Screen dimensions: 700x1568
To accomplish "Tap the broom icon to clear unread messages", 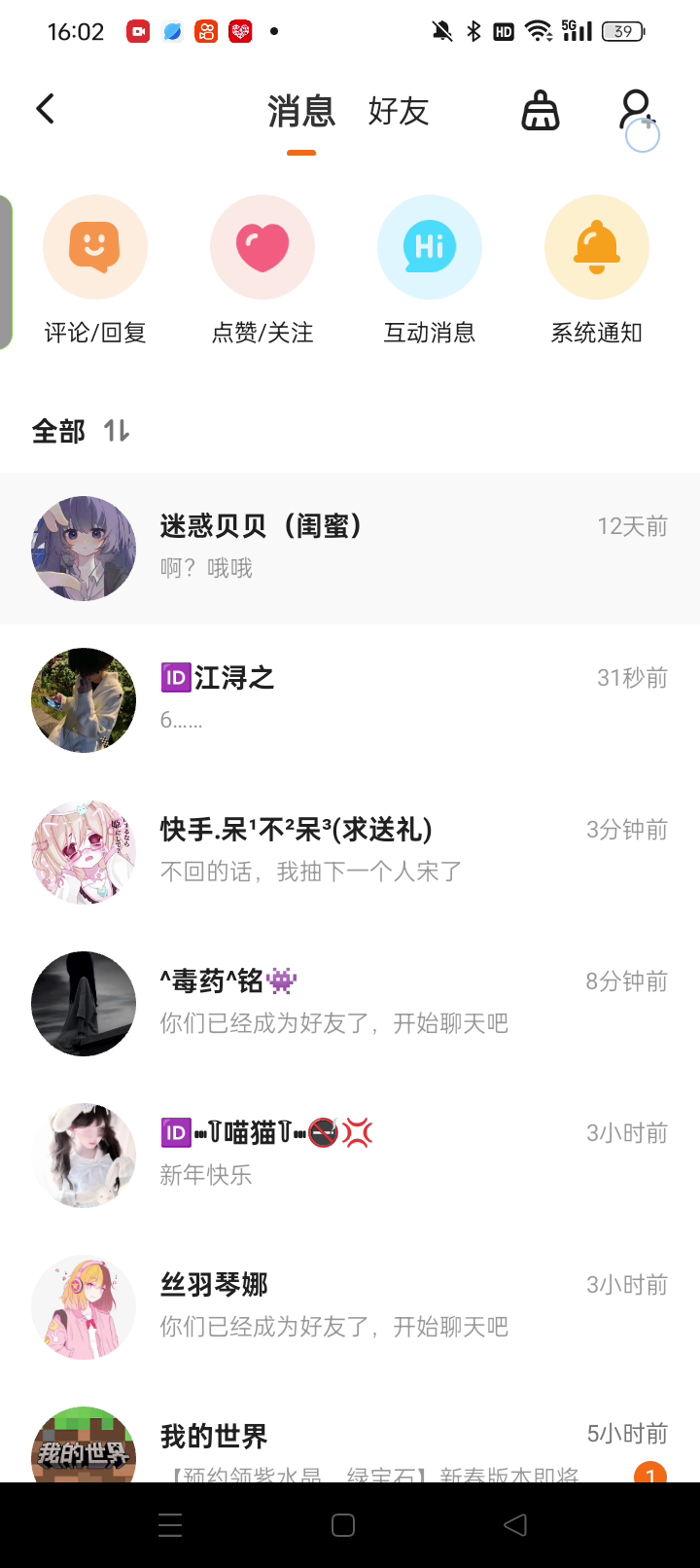I will [x=541, y=111].
